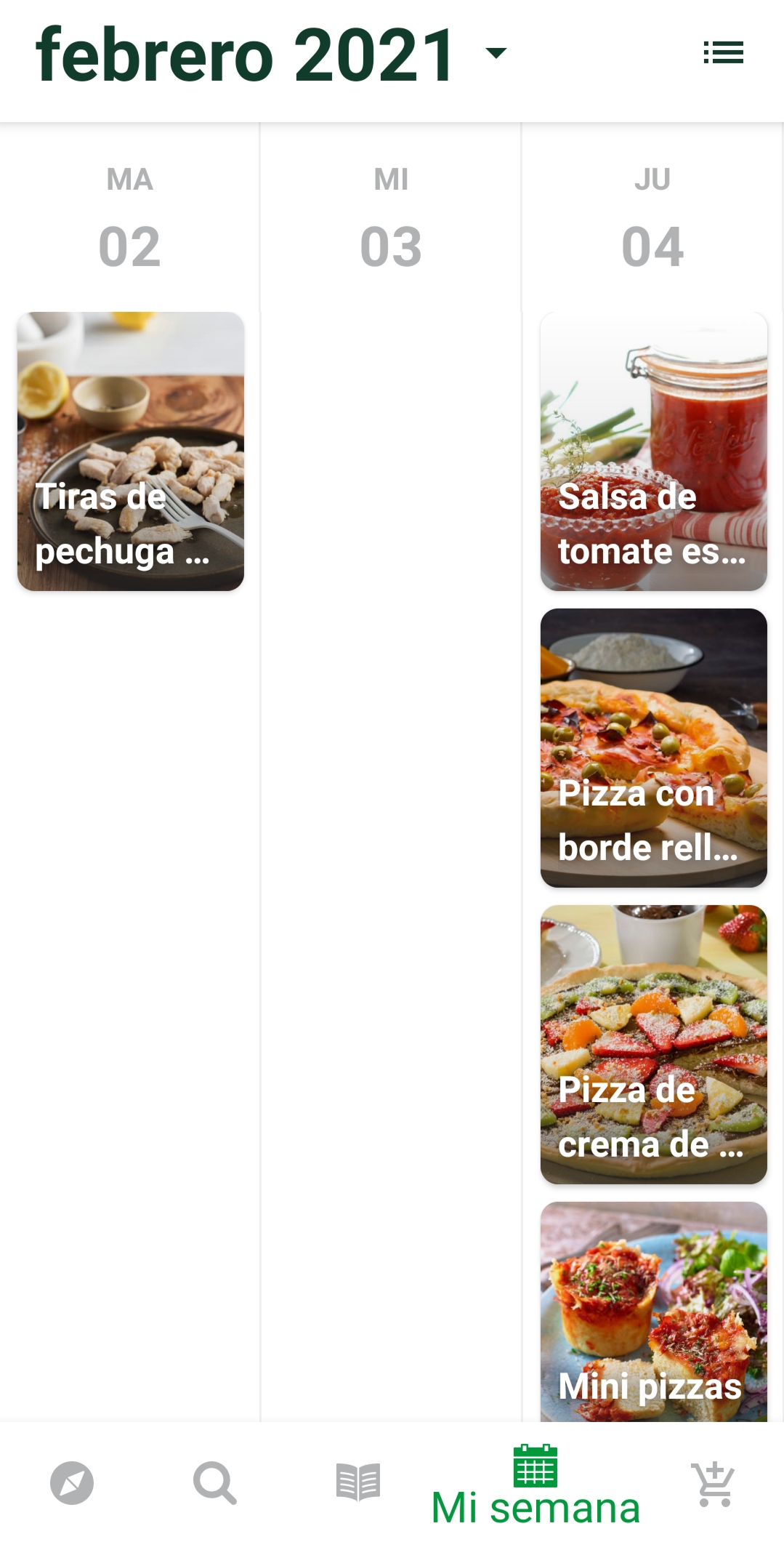The width and height of the screenshot is (784, 1566).
Task: Switch to the recipe book tab
Action: 358,1483
